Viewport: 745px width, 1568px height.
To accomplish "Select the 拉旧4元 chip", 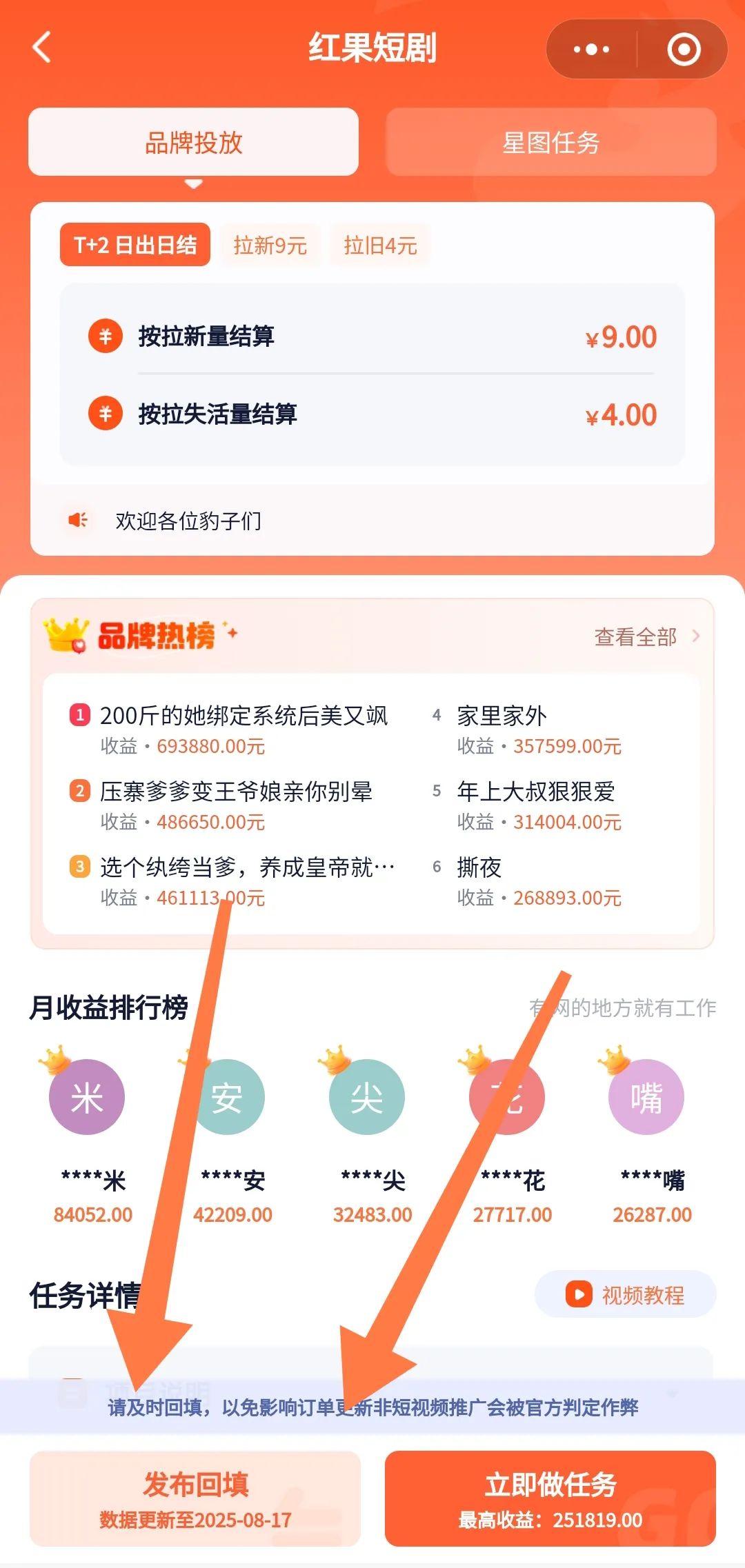I will click(x=380, y=245).
